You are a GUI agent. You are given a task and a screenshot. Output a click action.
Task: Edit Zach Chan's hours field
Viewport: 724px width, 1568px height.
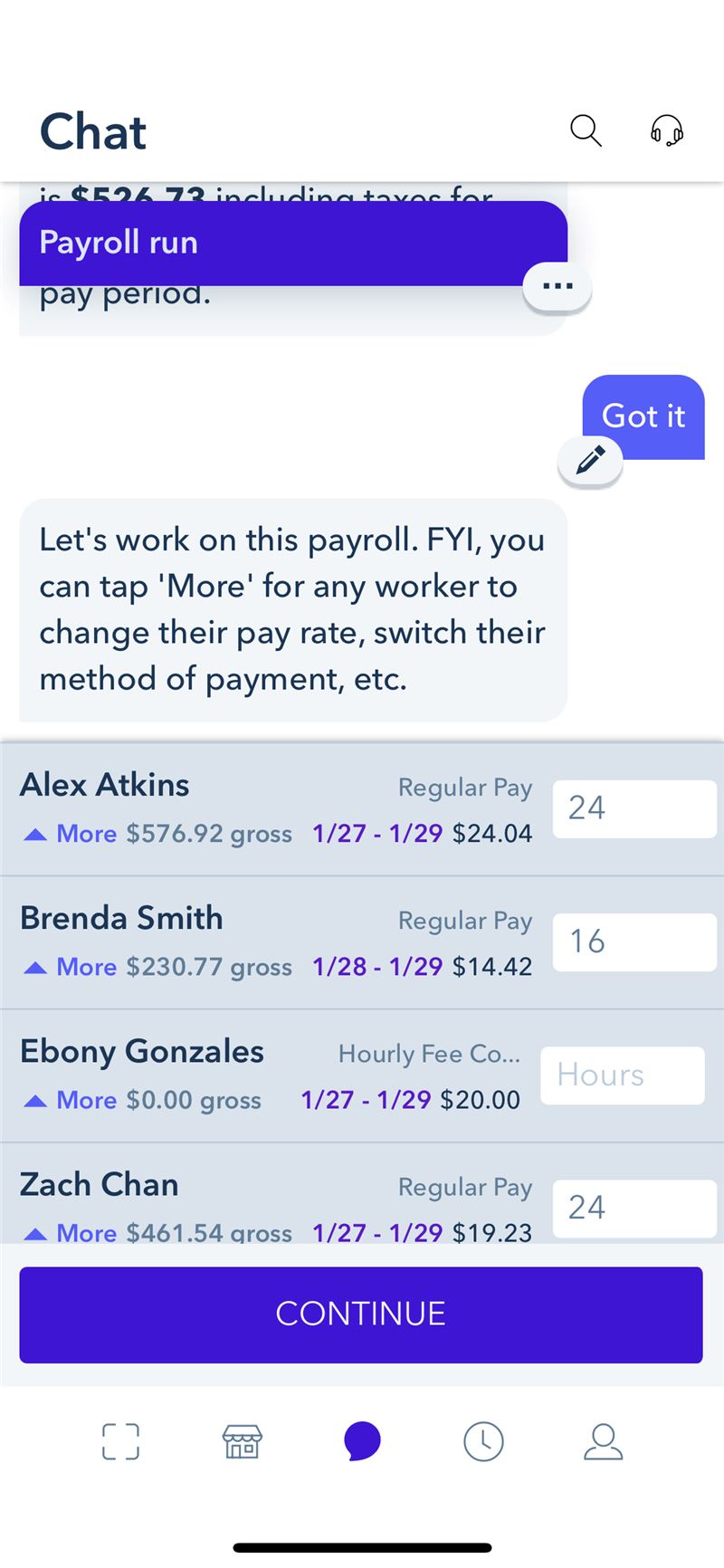(x=634, y=1208)
